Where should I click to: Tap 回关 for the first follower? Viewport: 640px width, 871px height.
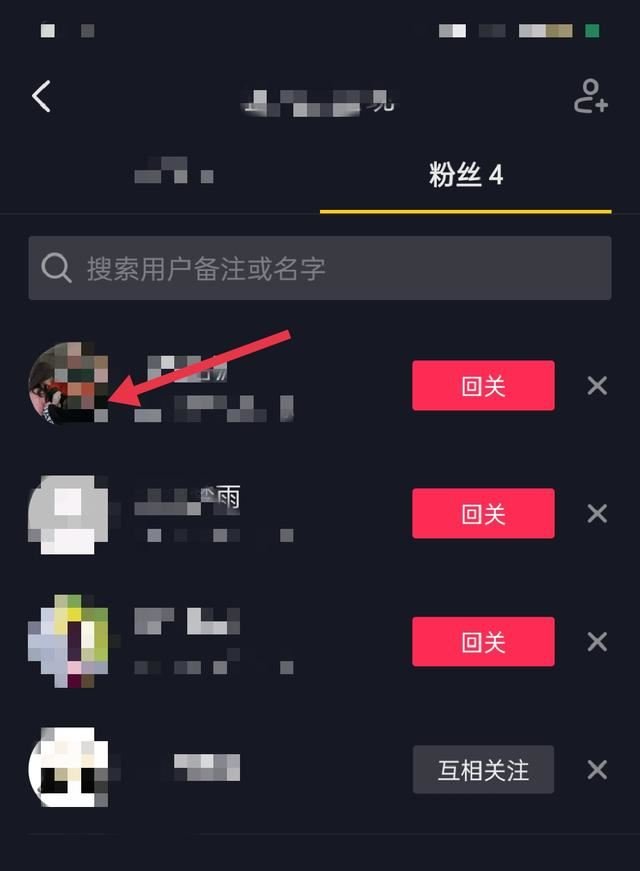click(483, 386)
